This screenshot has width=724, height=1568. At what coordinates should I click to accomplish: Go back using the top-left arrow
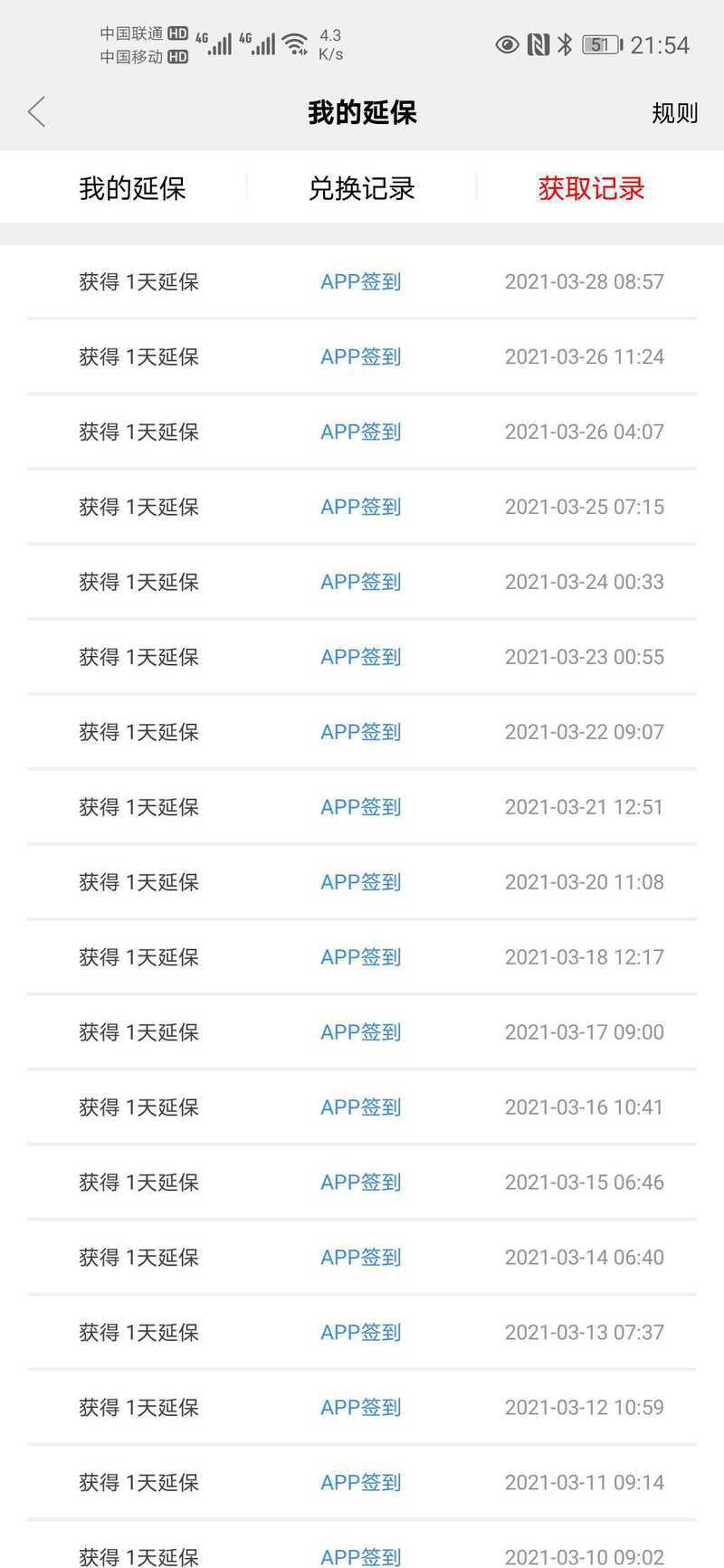click(36, 112)
